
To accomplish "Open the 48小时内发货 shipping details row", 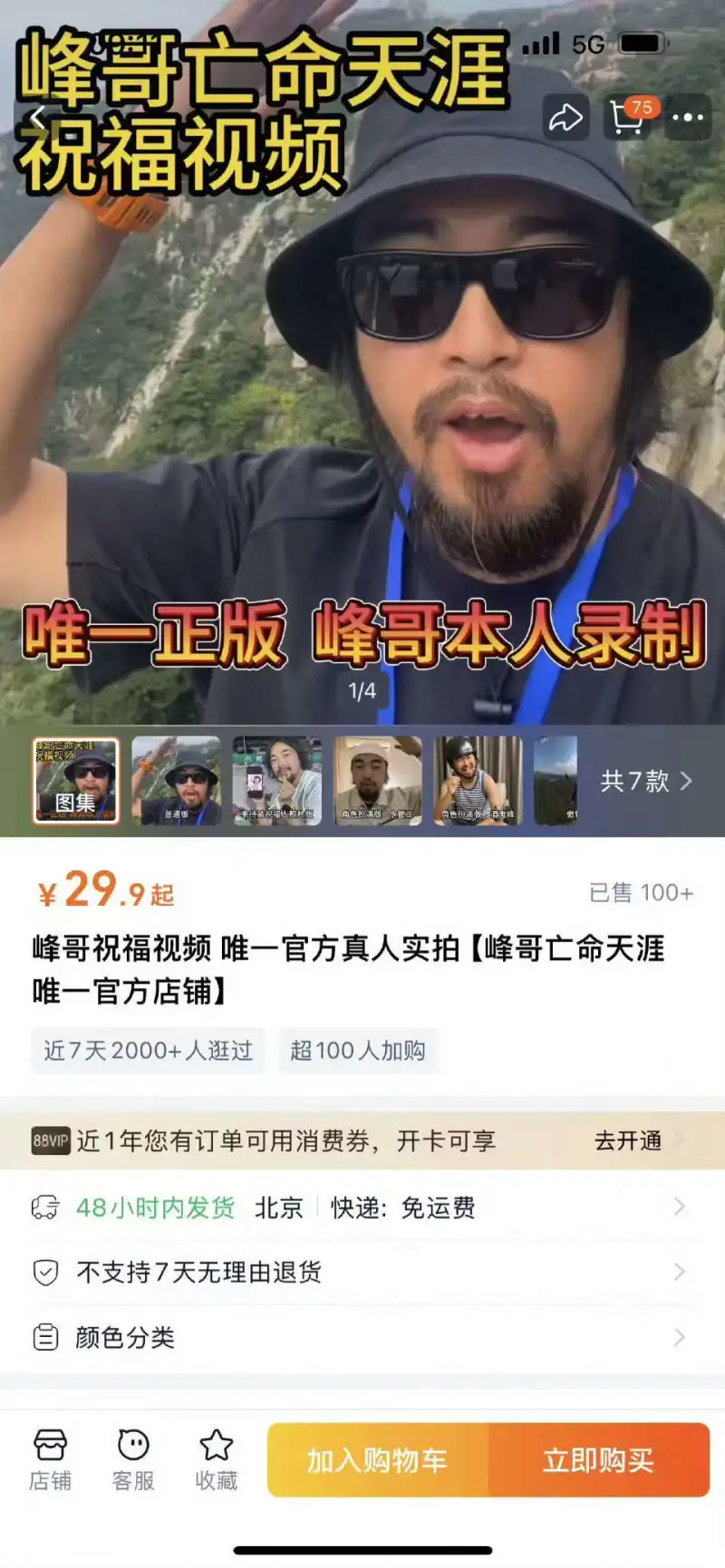I will click(362, 1207).
